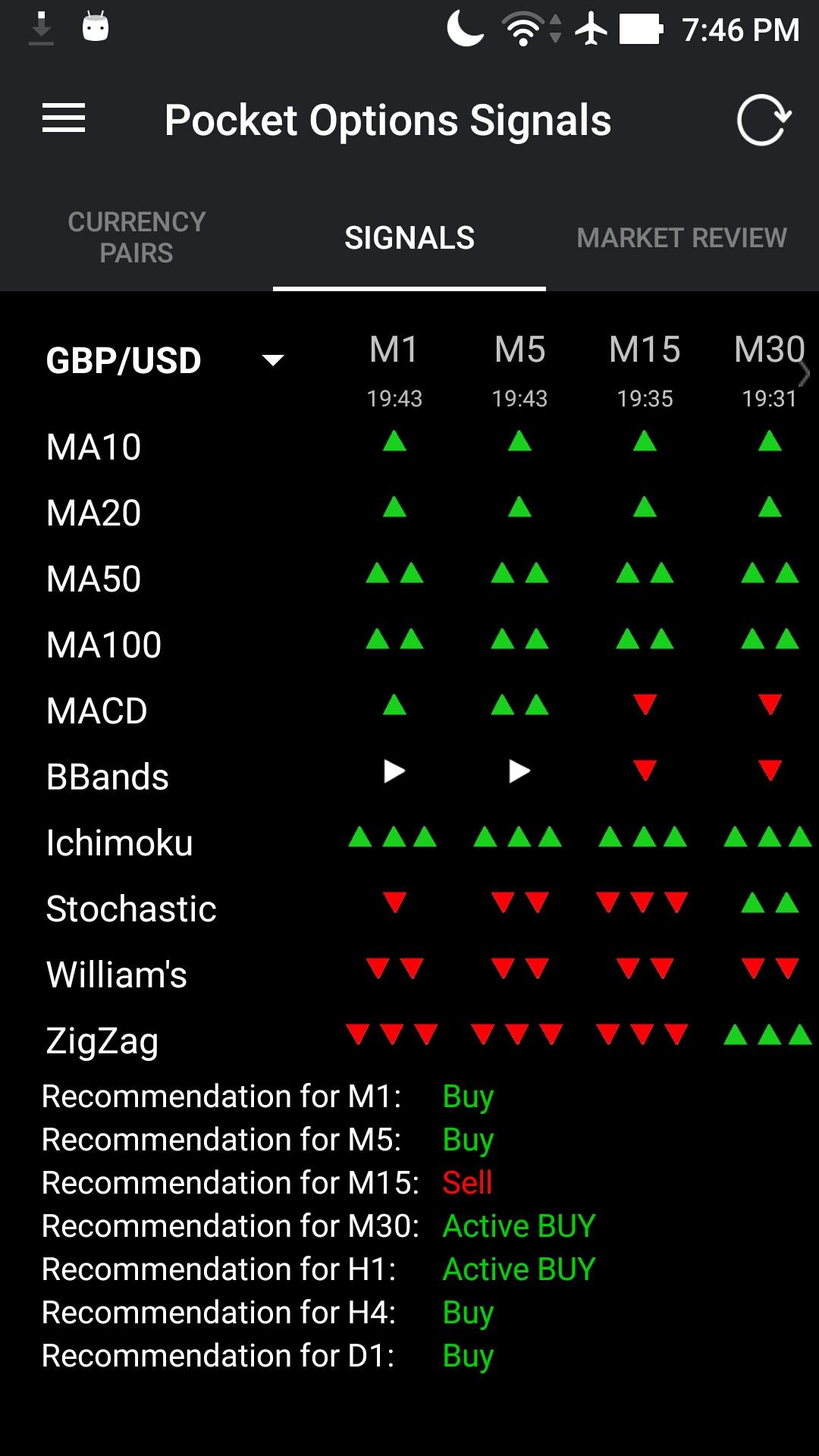
Task: Open the Market Review tab
Action: point(682,238)
